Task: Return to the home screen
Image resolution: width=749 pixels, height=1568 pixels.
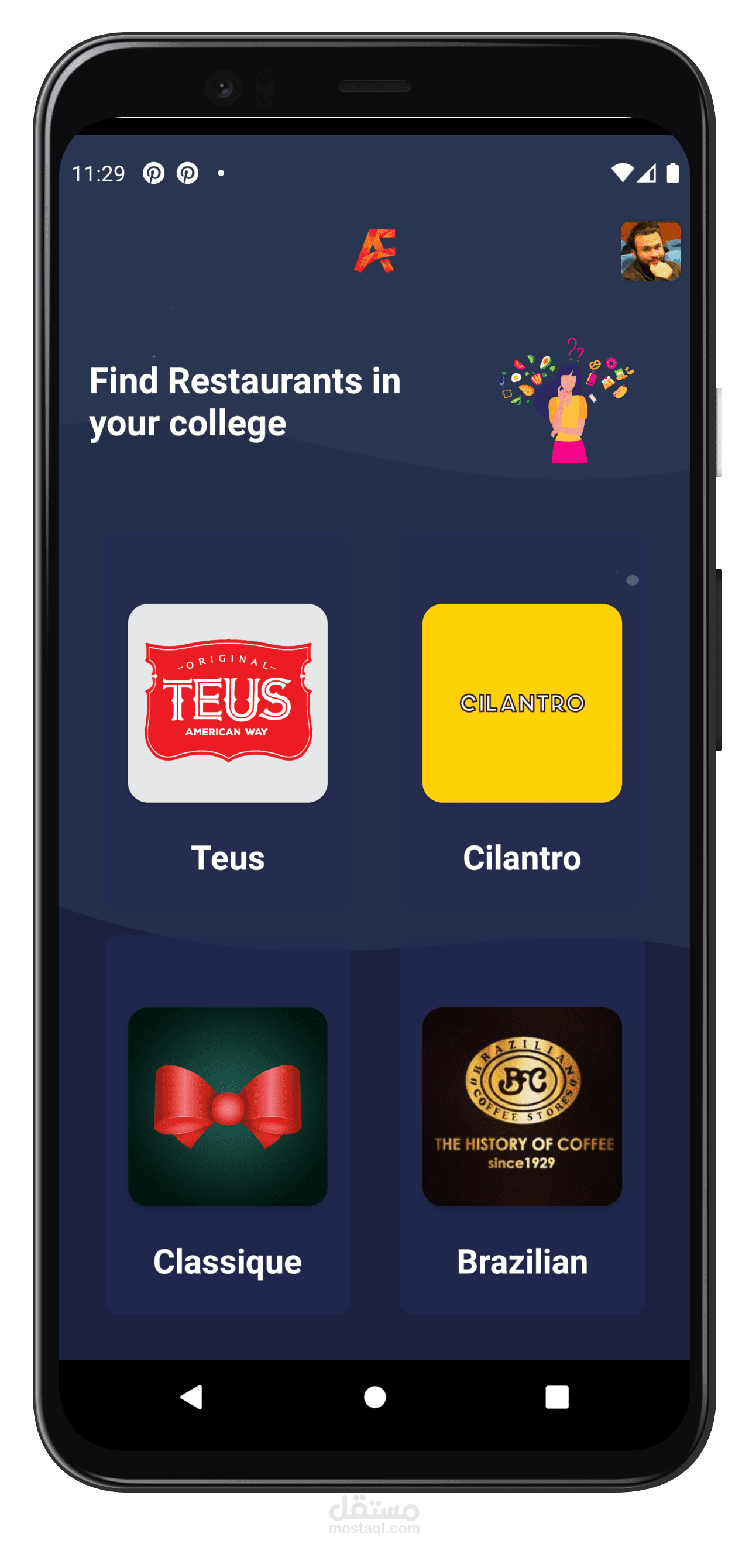Action: 374,1397
